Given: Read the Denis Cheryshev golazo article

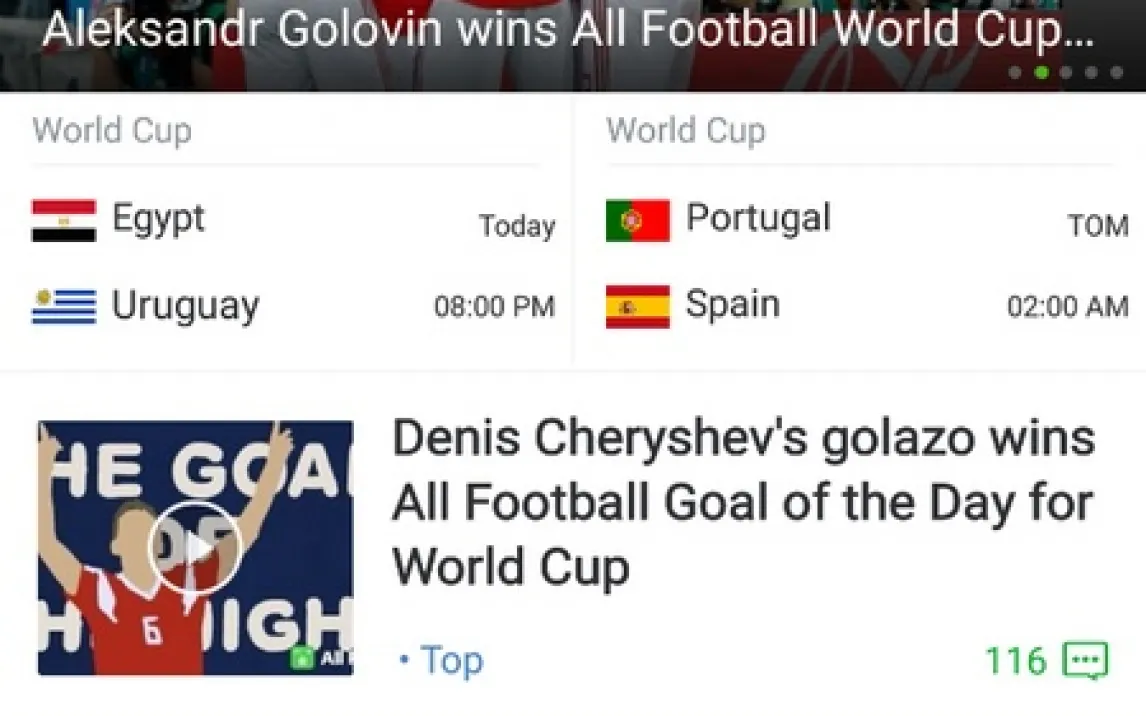Looking at the screenshot, I should (742, 503).
